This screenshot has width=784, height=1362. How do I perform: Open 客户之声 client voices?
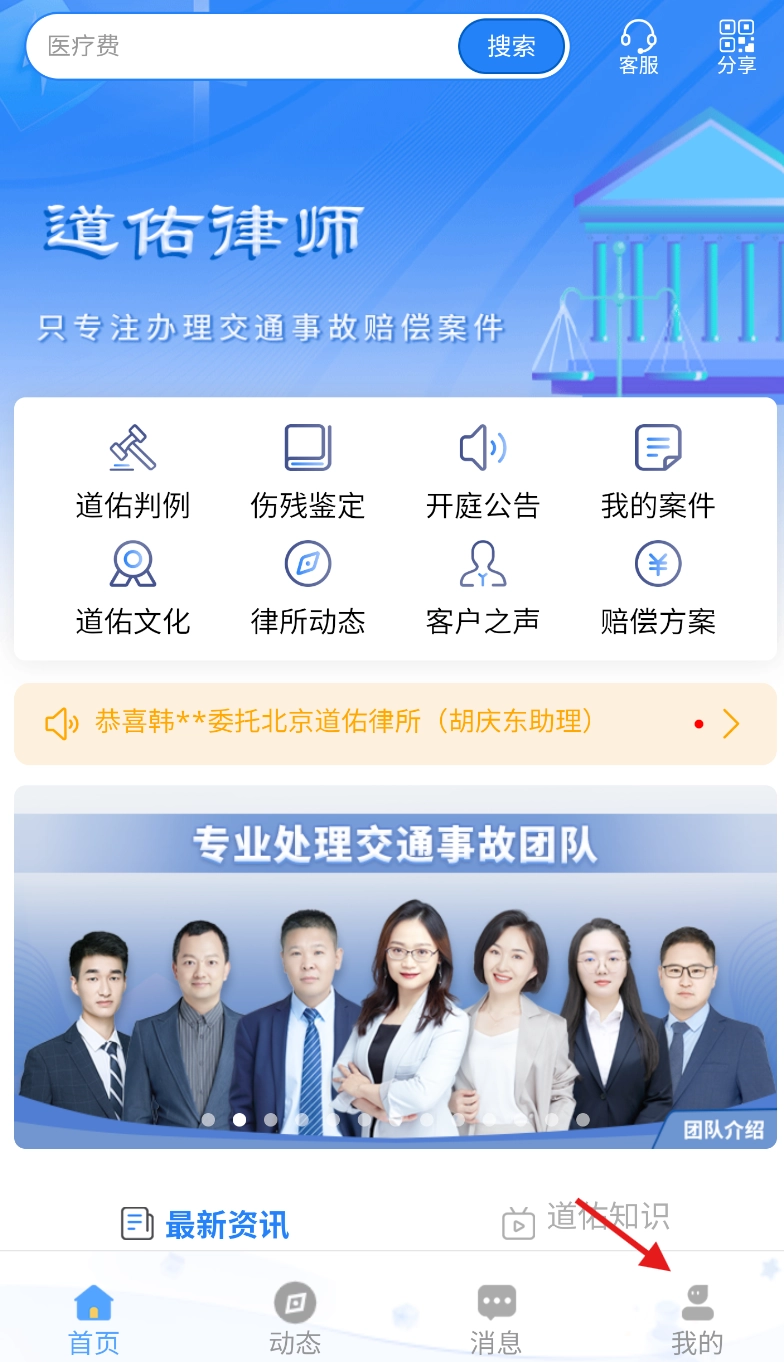pos(483,588)
